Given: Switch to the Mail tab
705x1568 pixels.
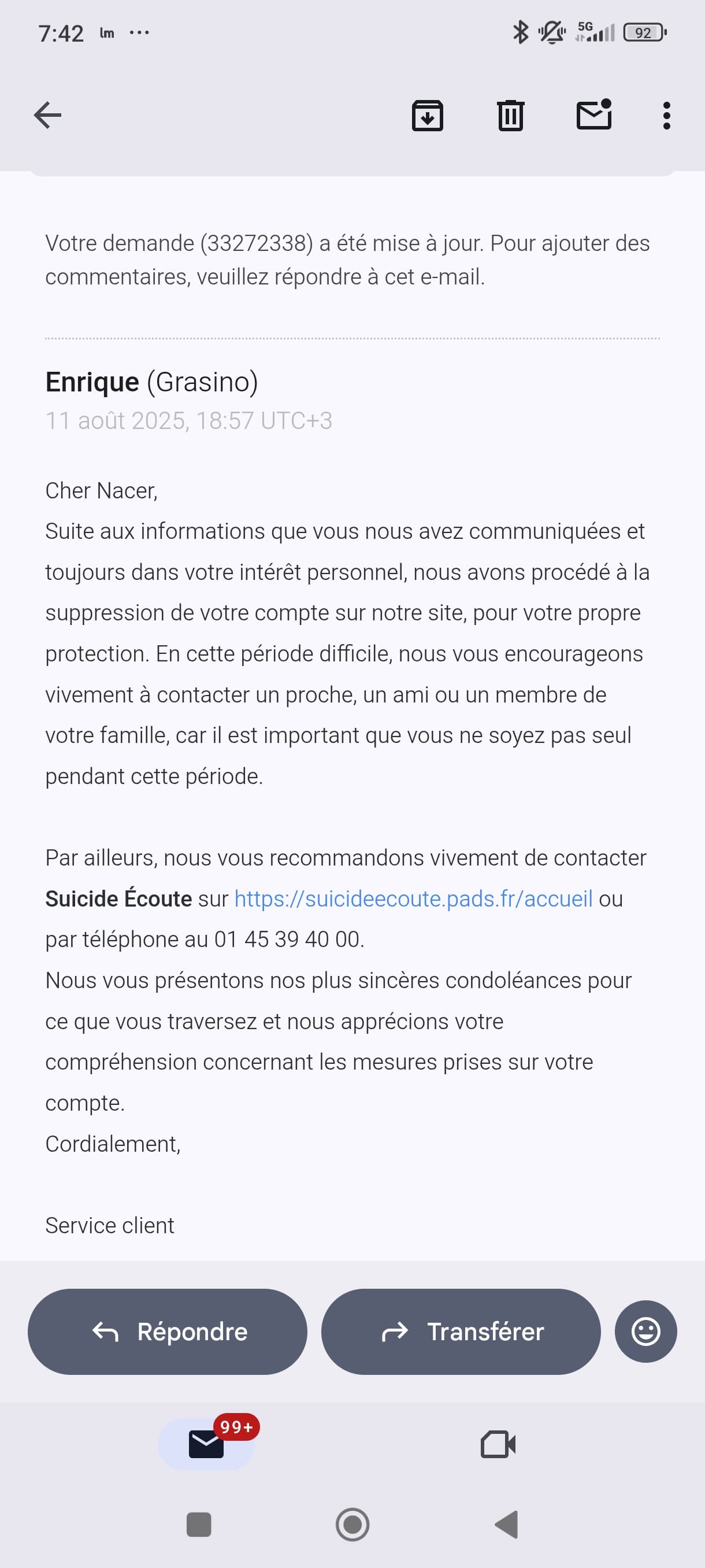Looking at the screenshot, I should coord(206,1444).
